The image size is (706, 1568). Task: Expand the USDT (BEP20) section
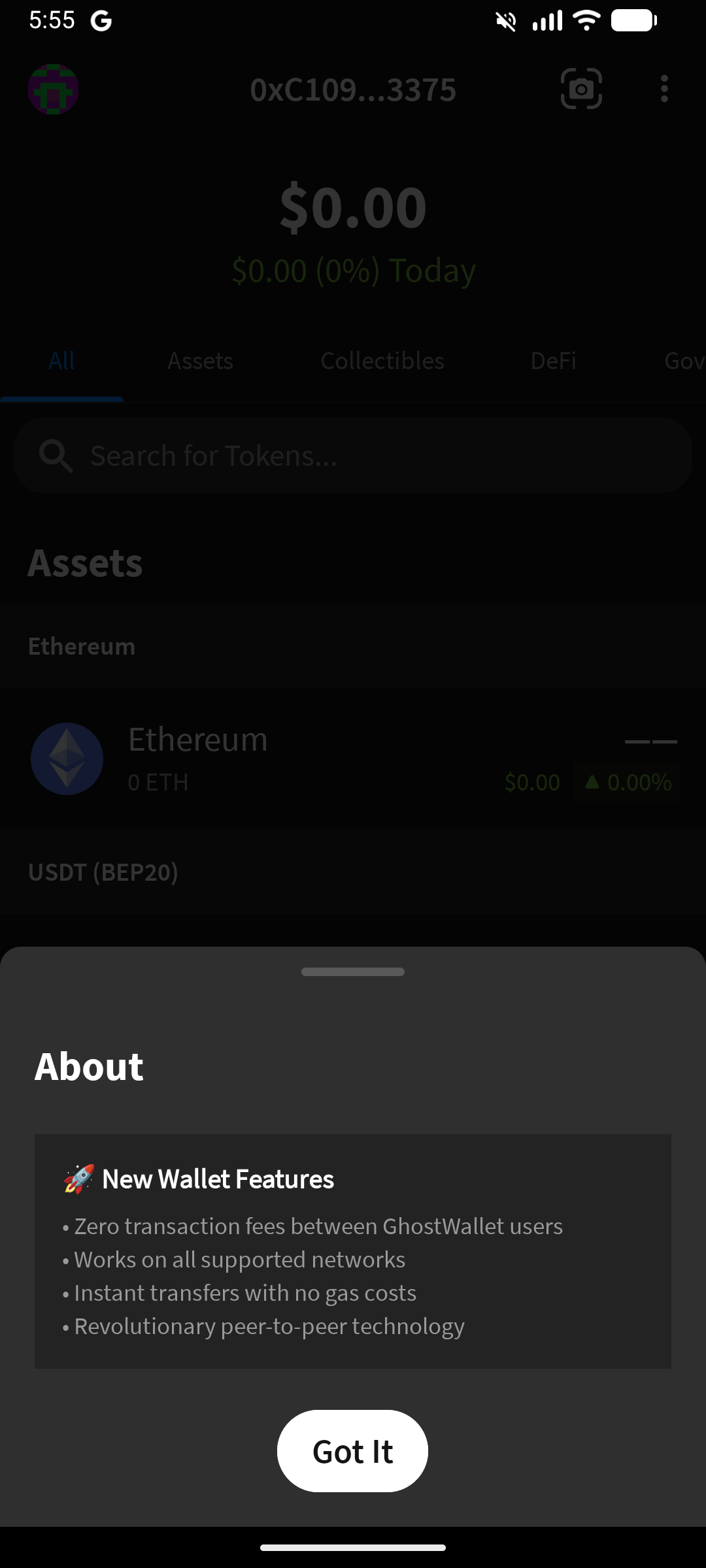point(103,872)
